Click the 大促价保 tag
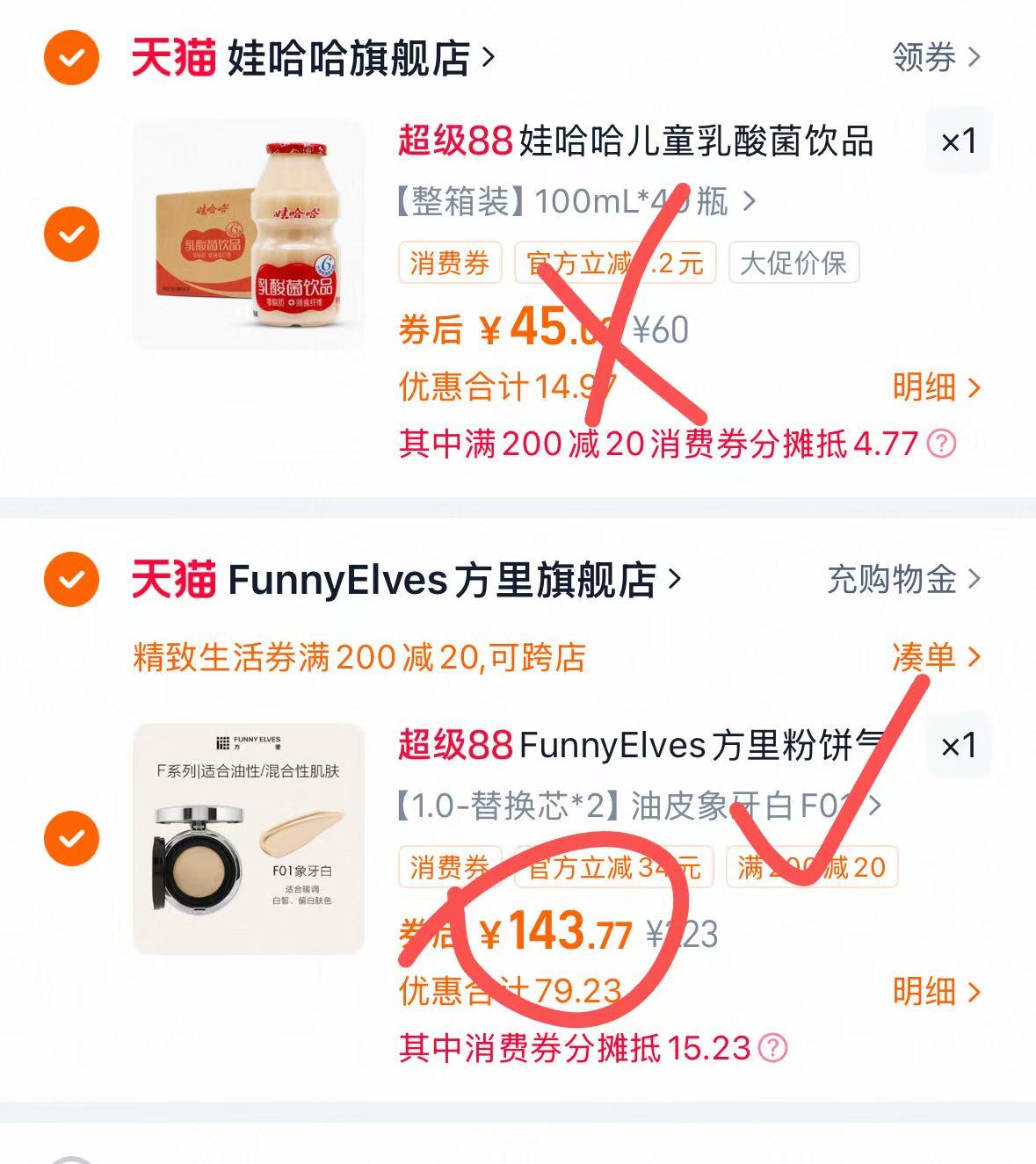The height and width of the screenshot is (1164, 1036). (795, 262)
